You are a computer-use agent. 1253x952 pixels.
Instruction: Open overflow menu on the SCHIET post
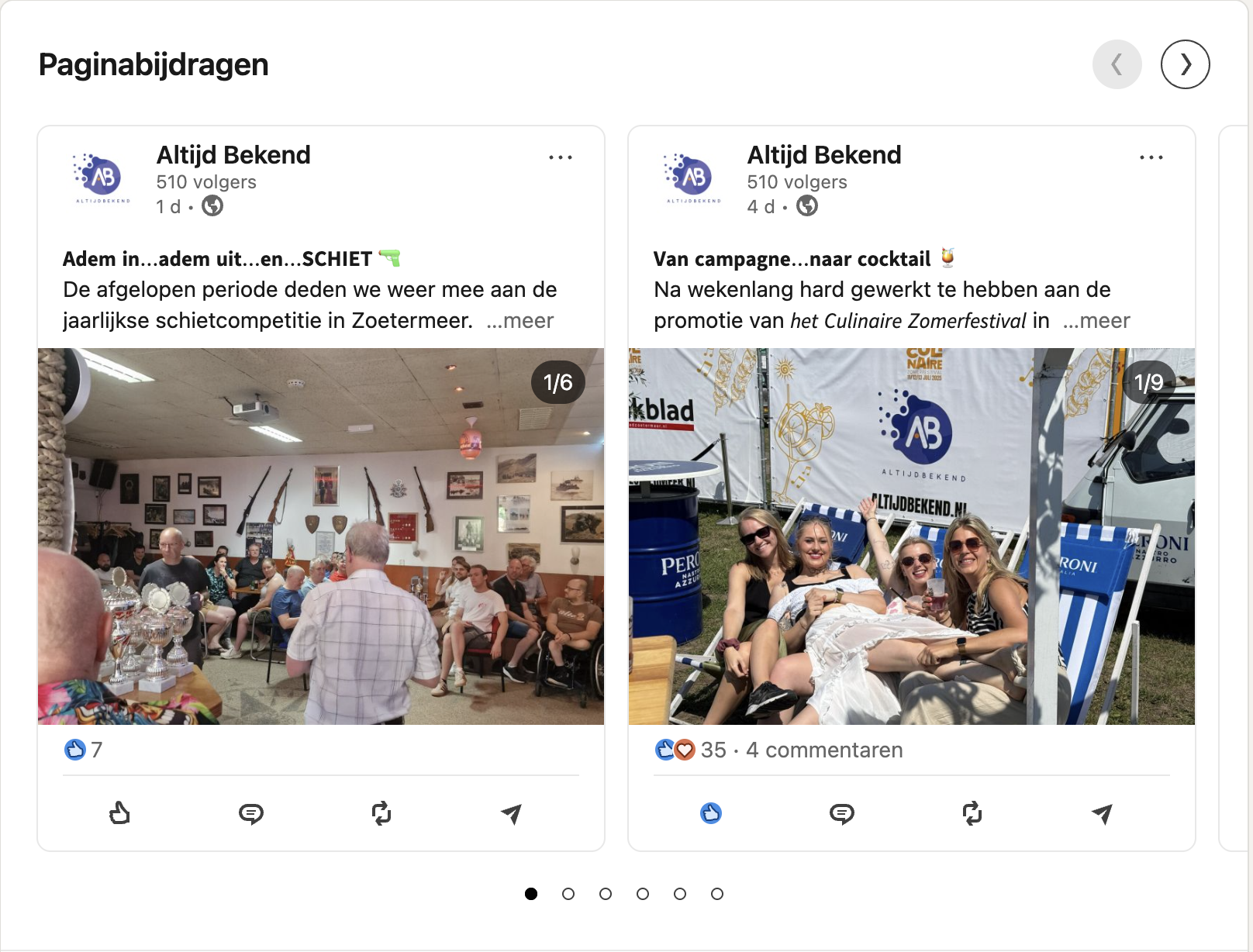pyautogui.click(x=560, y=157)
